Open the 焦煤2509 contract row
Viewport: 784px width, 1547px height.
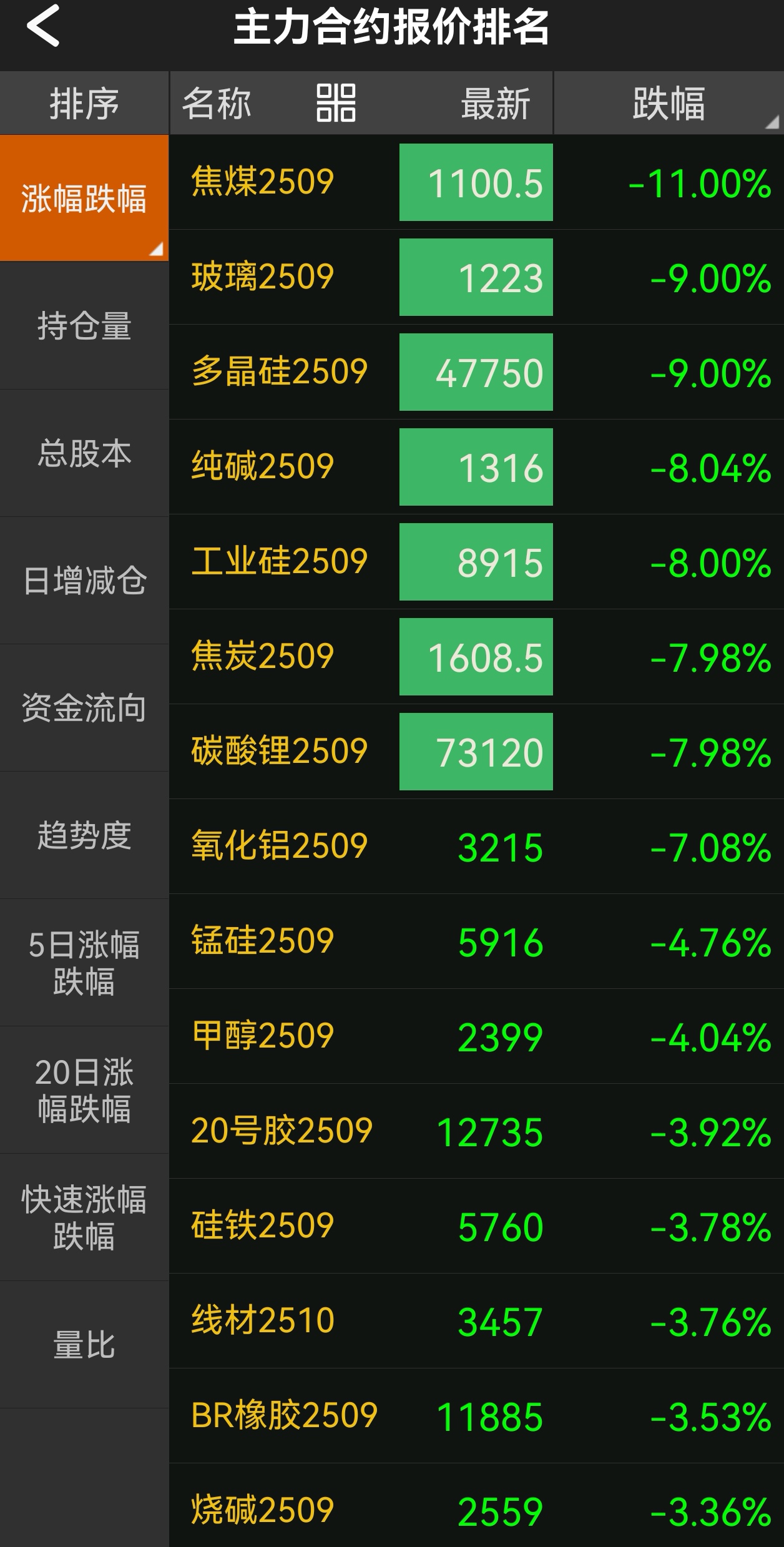[x=262, y=182]
